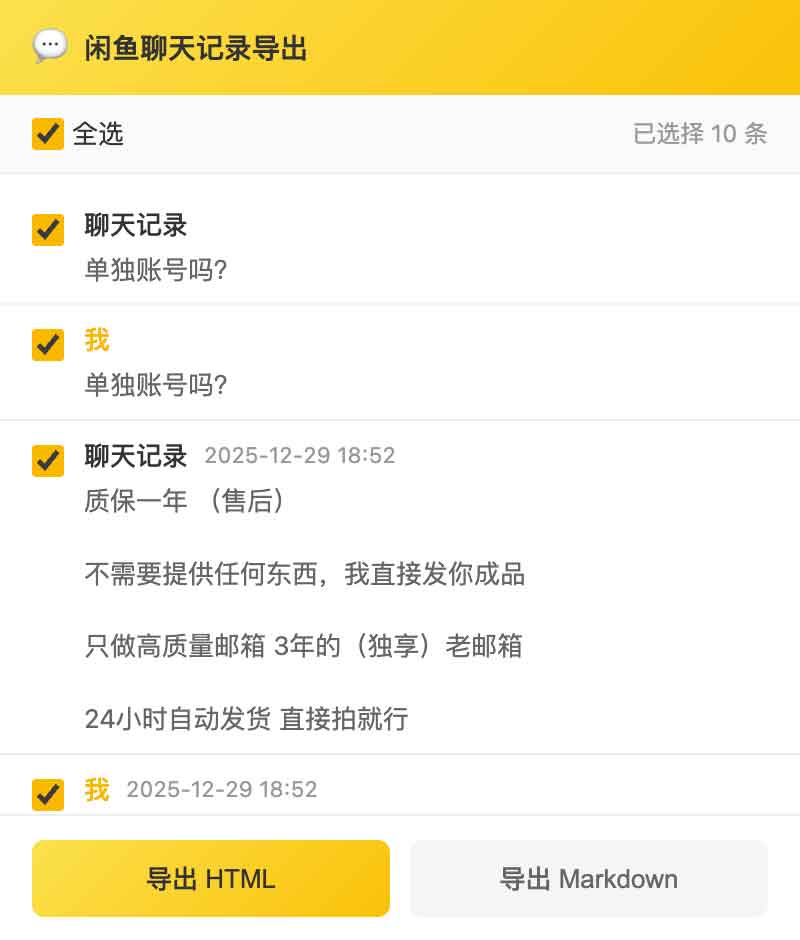Select the 全选 label text
This screenshot has height=940, width=800.
[100, 133]
